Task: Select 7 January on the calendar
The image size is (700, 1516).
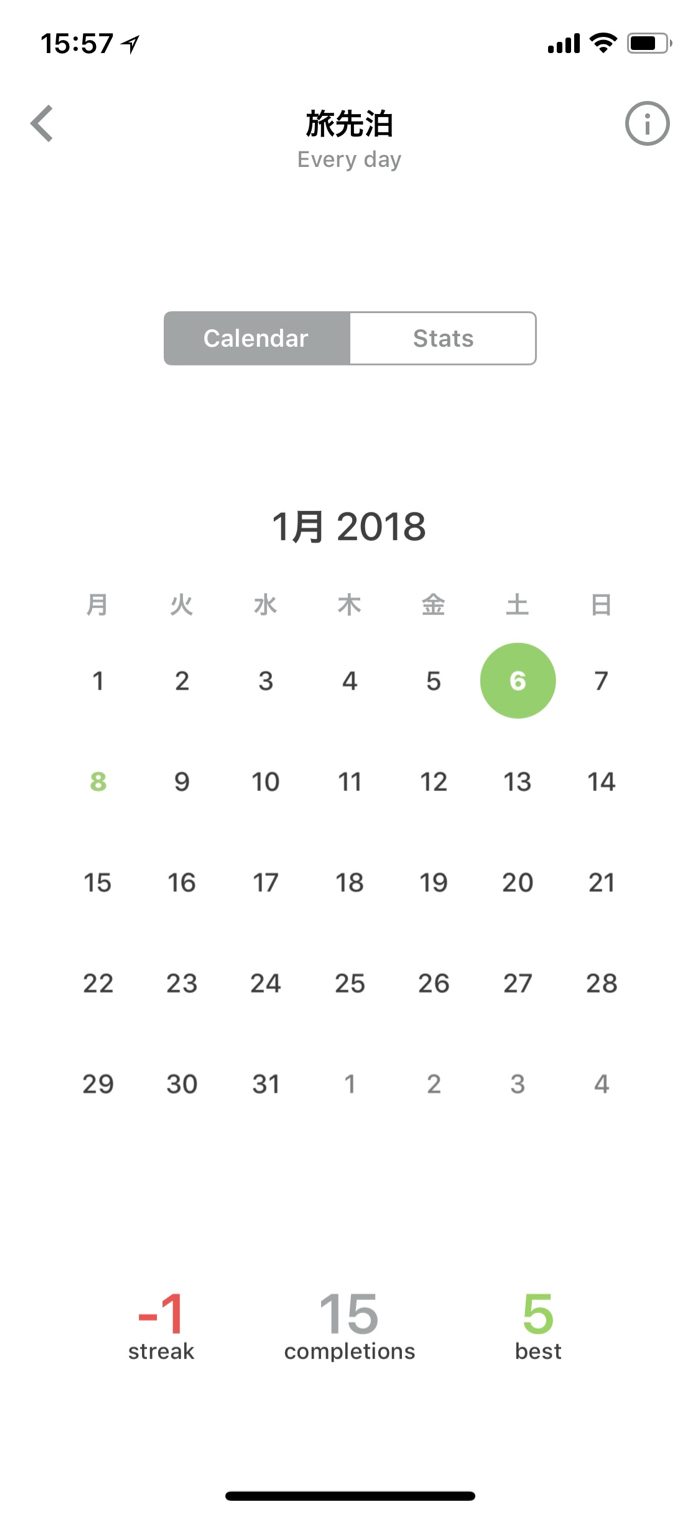Action: click(601, 681)
